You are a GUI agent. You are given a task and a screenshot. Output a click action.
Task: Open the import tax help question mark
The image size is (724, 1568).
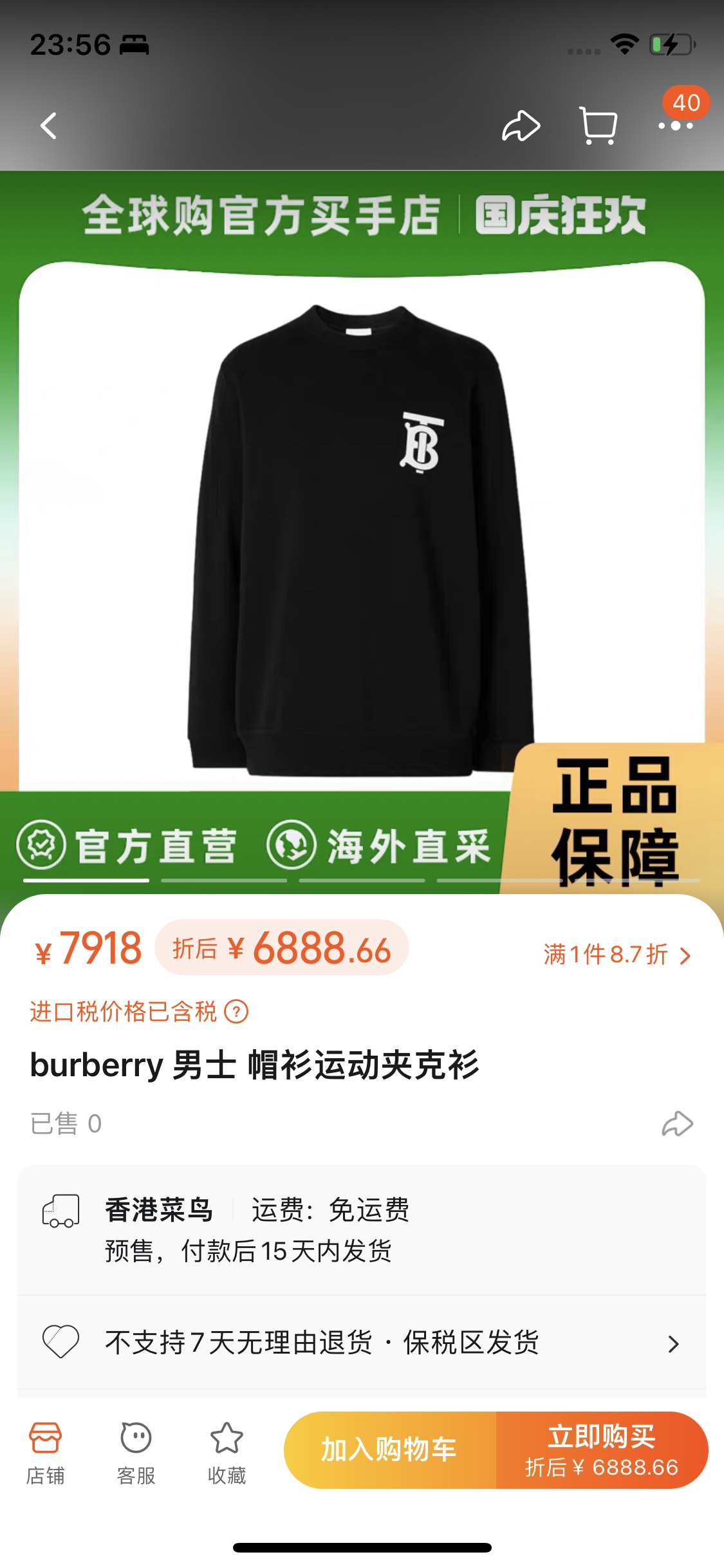tap(236, 1012)
